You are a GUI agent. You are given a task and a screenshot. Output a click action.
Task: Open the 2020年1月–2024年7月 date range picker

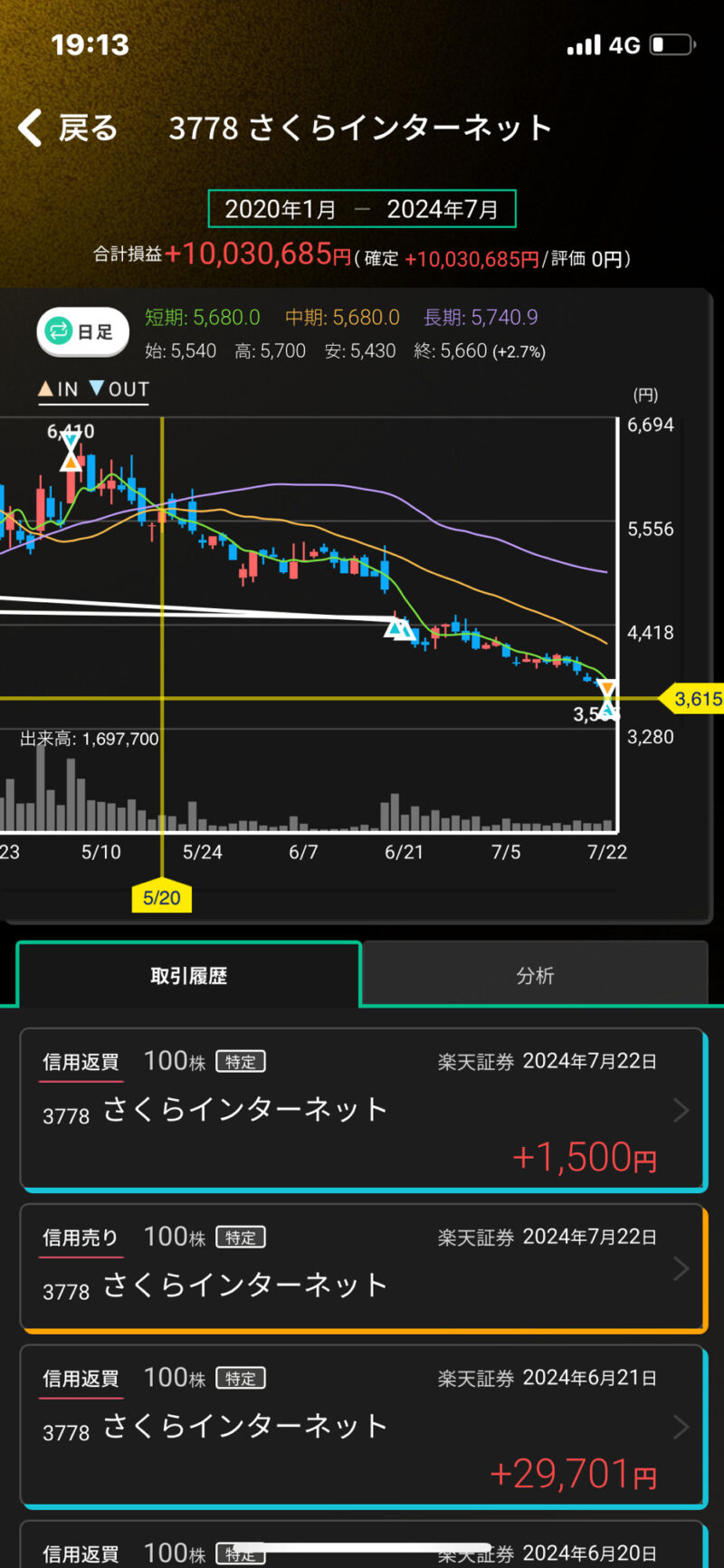pyautogui.click(x=362, y=209)
